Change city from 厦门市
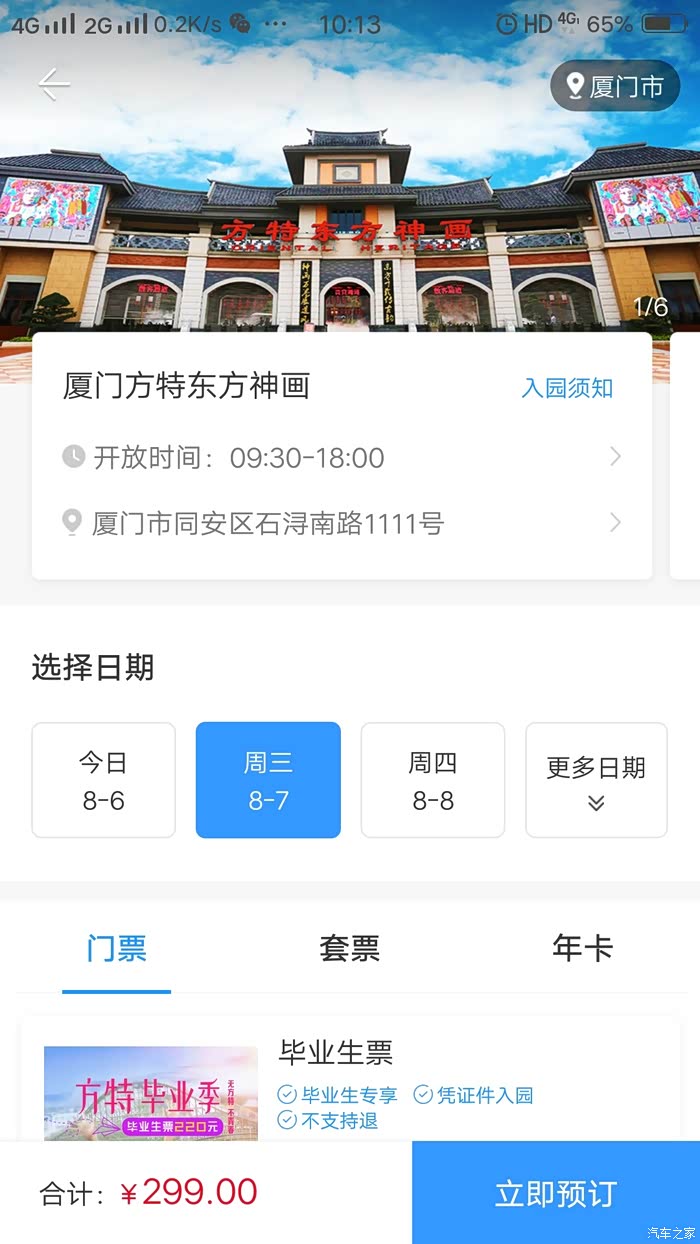This screenshot has height=1244, width=700. pyautogui.click(x=615, y=87)
